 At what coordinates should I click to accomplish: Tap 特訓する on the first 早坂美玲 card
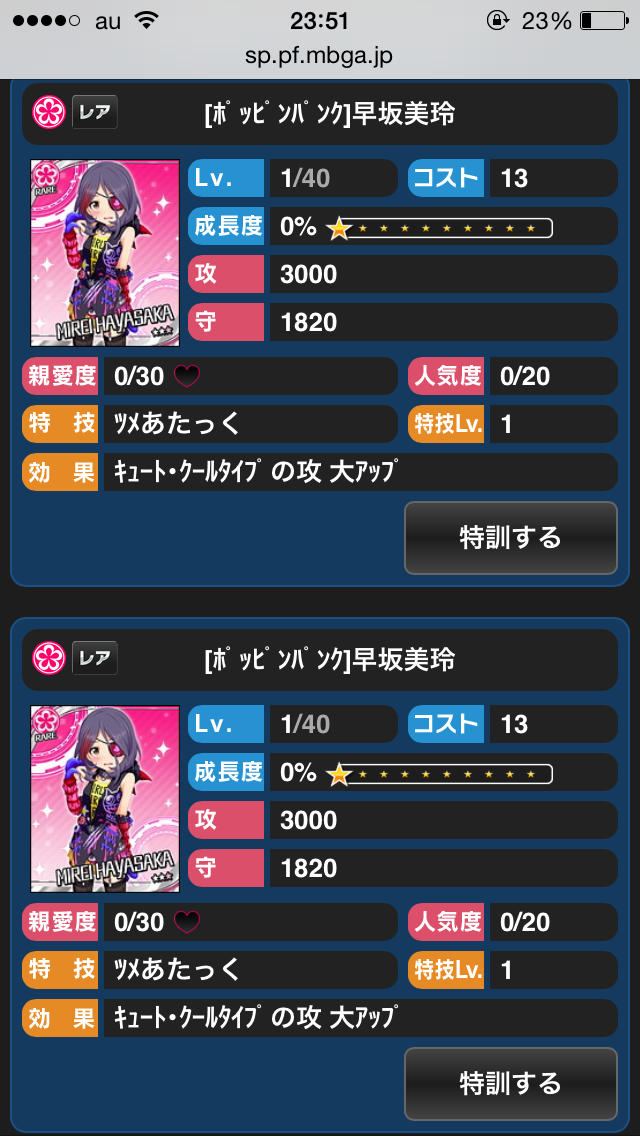(x=510, y=538)
